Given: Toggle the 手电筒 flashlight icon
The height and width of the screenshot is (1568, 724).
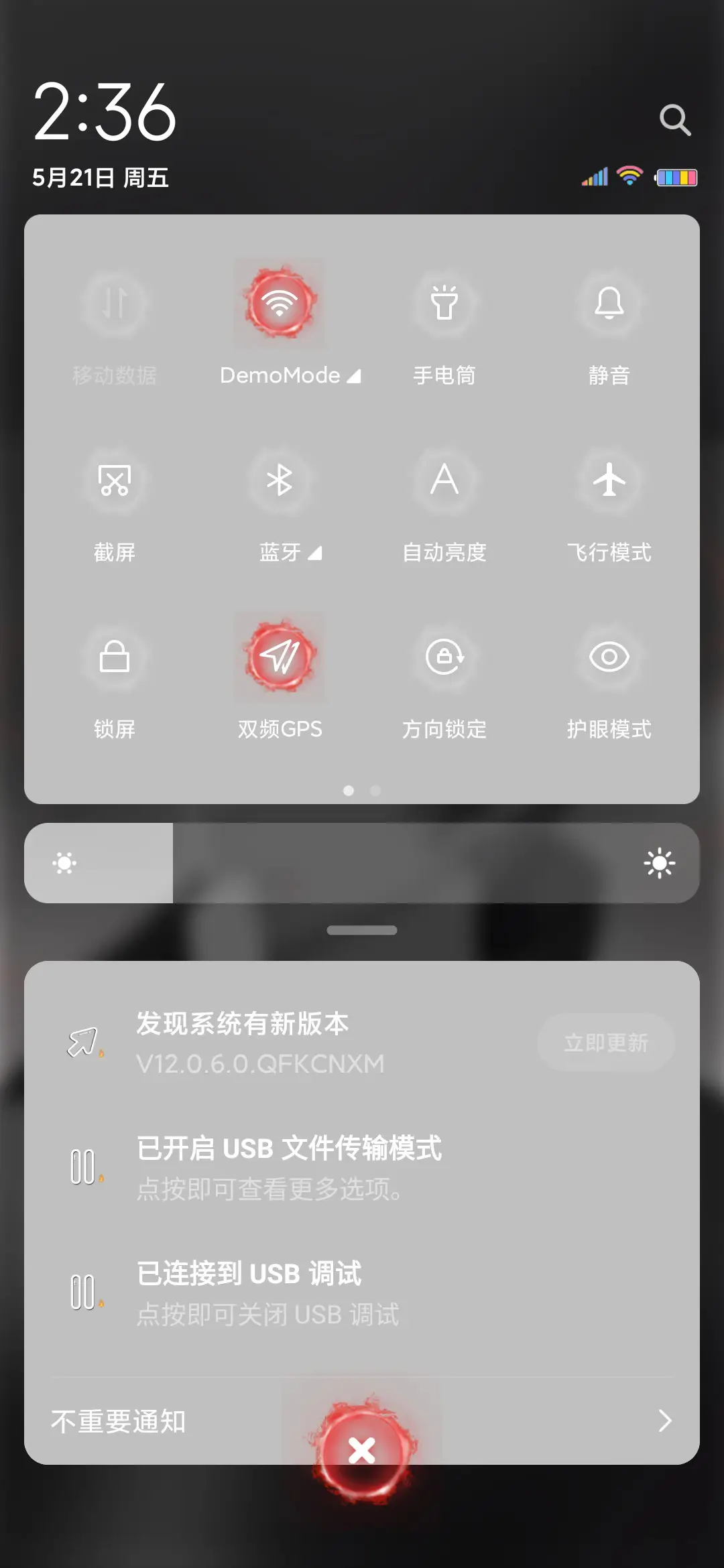Looking at the screenshot, I should click(444, 304).
